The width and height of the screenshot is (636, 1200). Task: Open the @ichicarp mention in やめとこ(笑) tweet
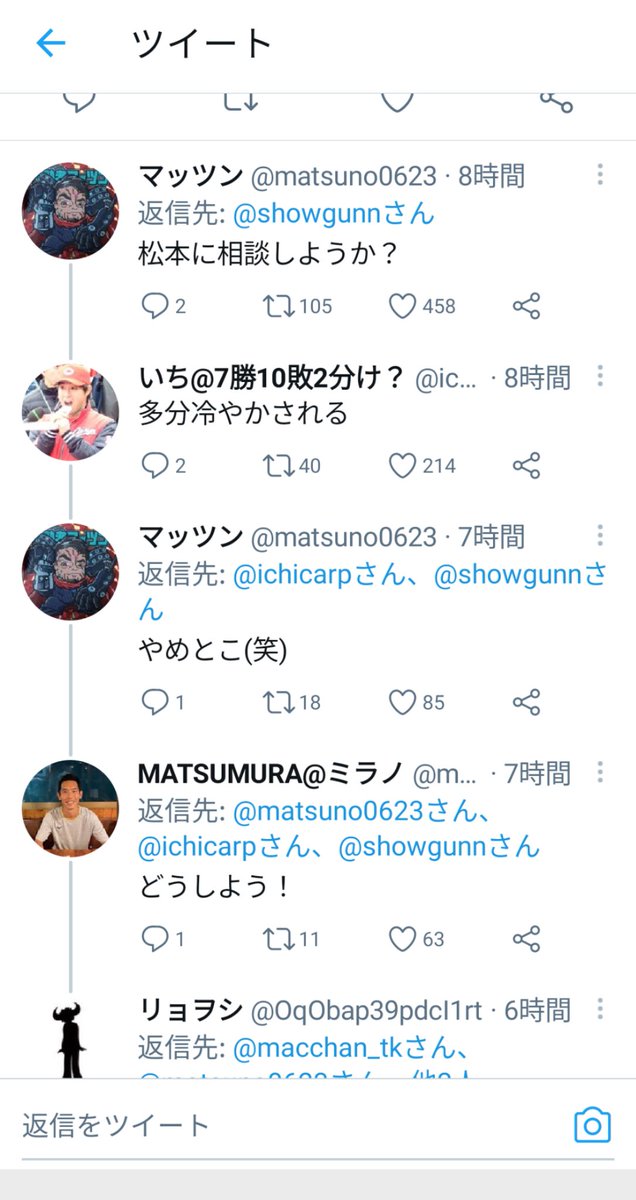(x=321, y=576)
